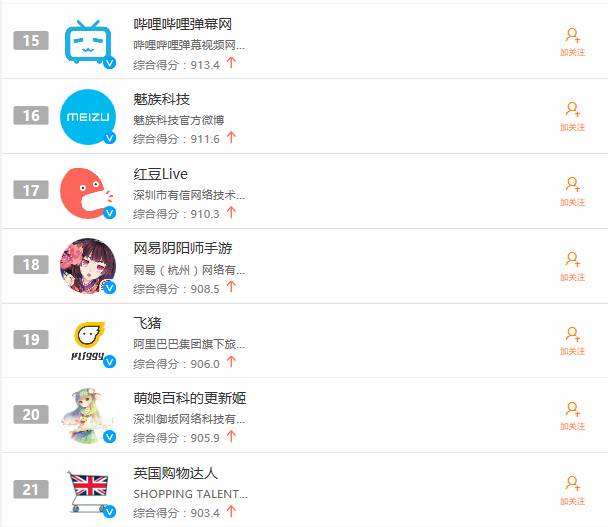Follow 哔哩哔哩弹幕网 with 加关注 button

pyautogui.click(x=572, y=41)
